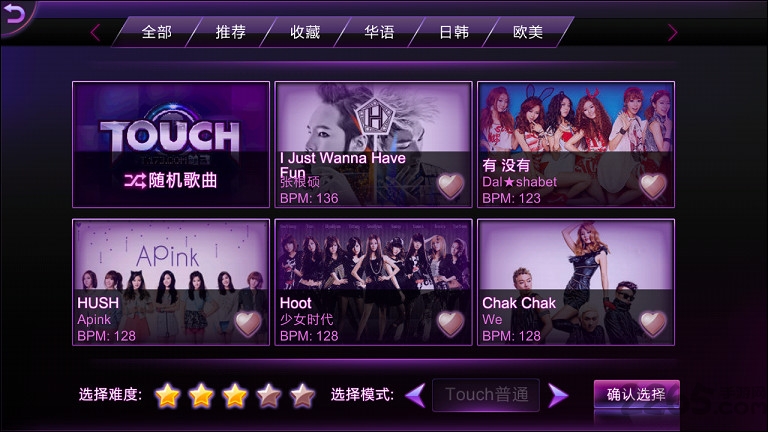Tap the right arrow beside the tabs

point(672,32)
